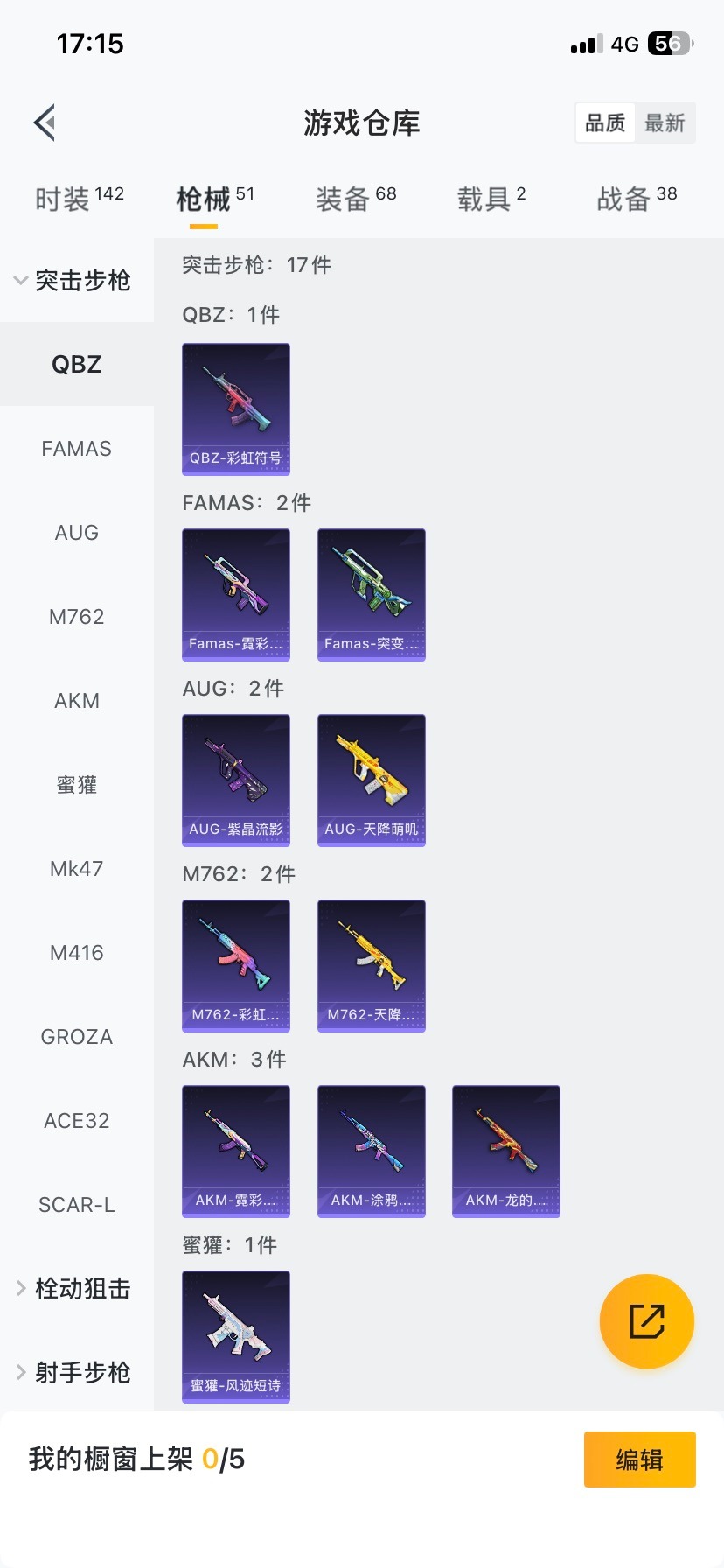This screenshot has width=724, height=1568.
Task: Switch to the 装备 tab
Action: point(356,199)
